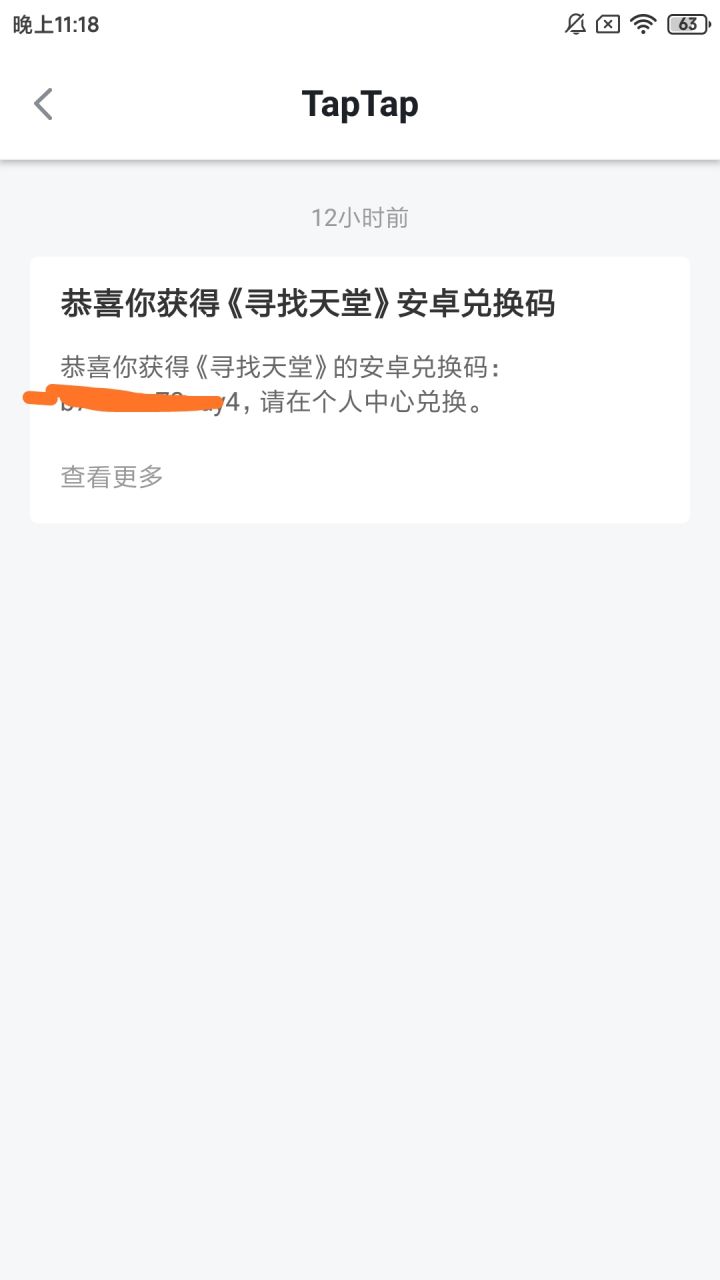Open 查看更多 to view the full message
This screenshot has height=1280, width=720.
(x=112, y=477)
